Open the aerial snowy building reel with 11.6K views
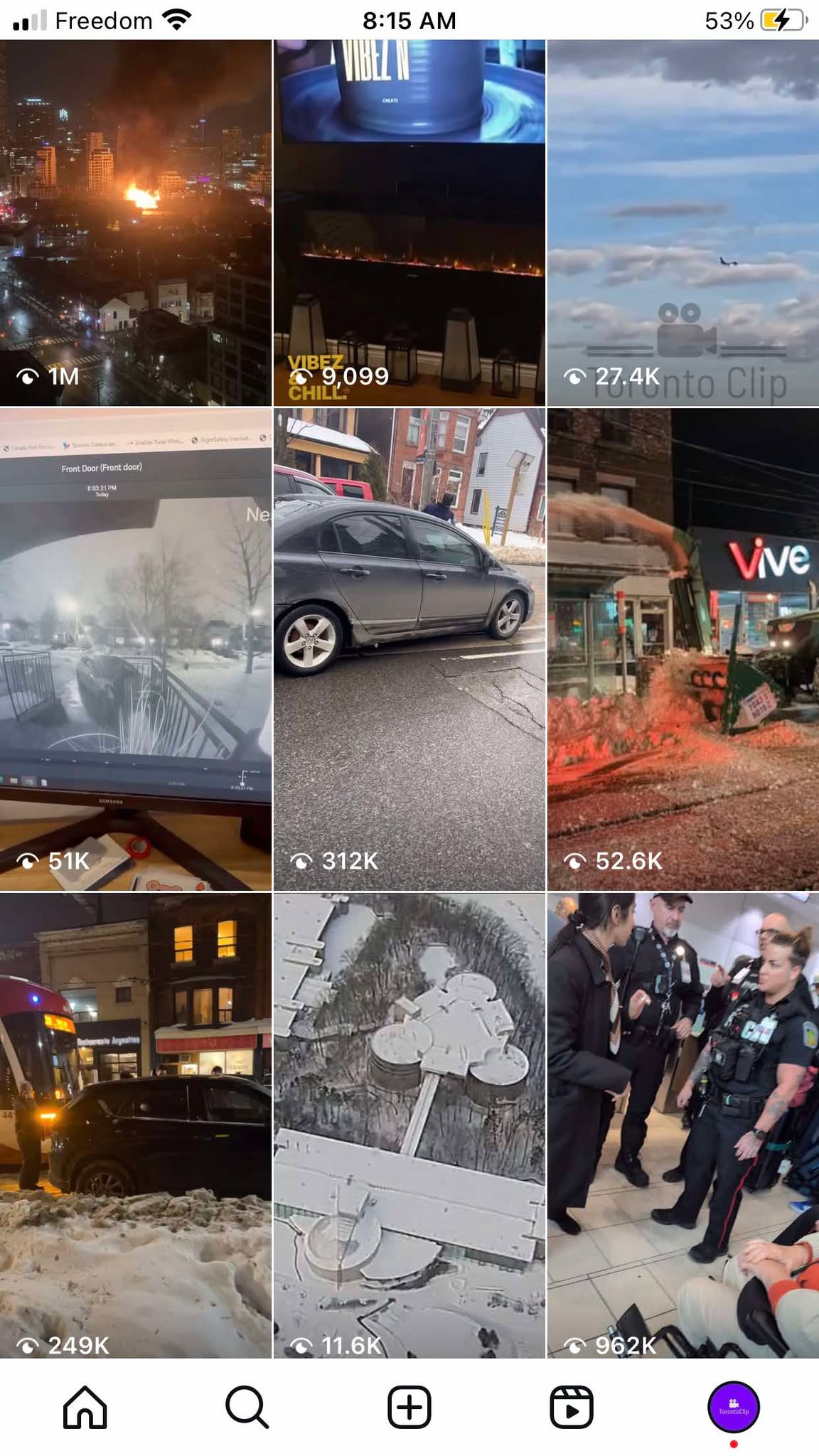The height and width of the screenshot is (1456, 819). [x=409, y=1125]
